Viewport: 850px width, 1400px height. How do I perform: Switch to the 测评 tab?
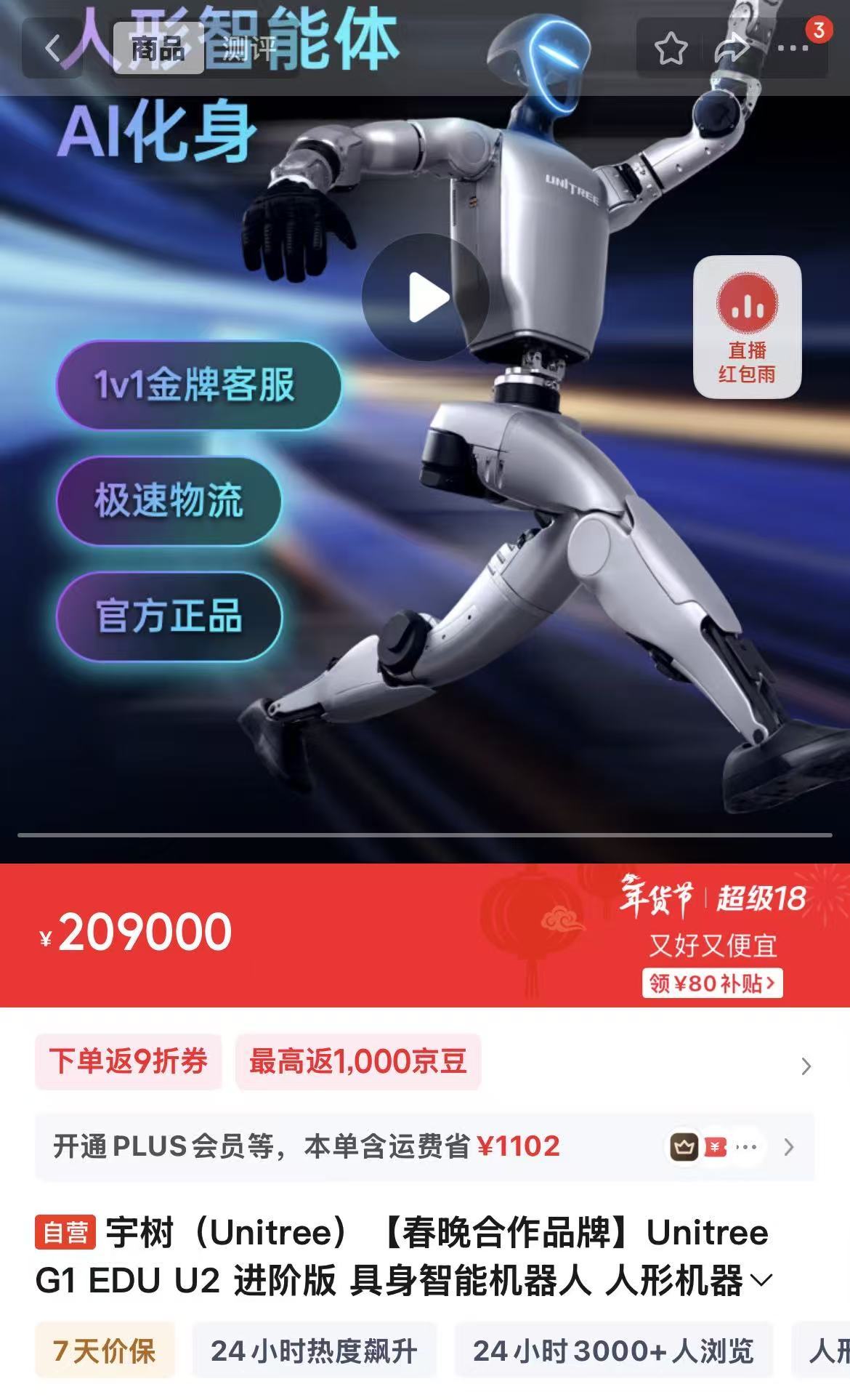point(248,49)
